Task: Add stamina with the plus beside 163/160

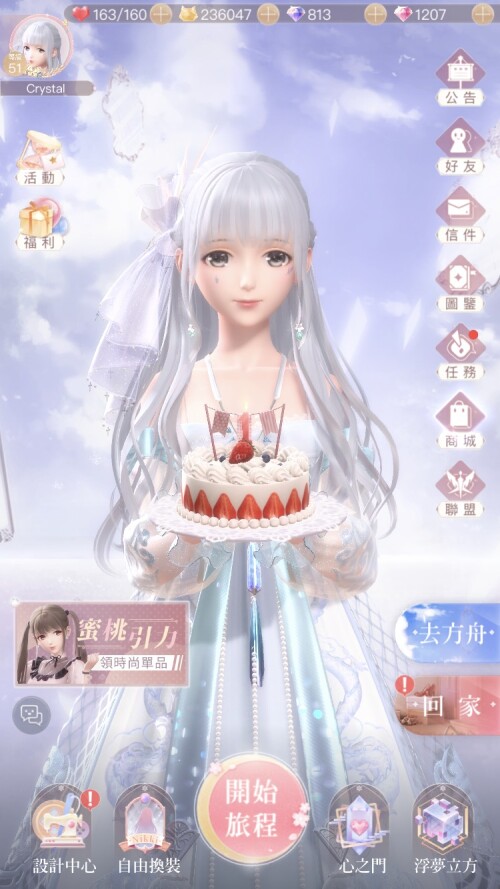Action: 161,14
